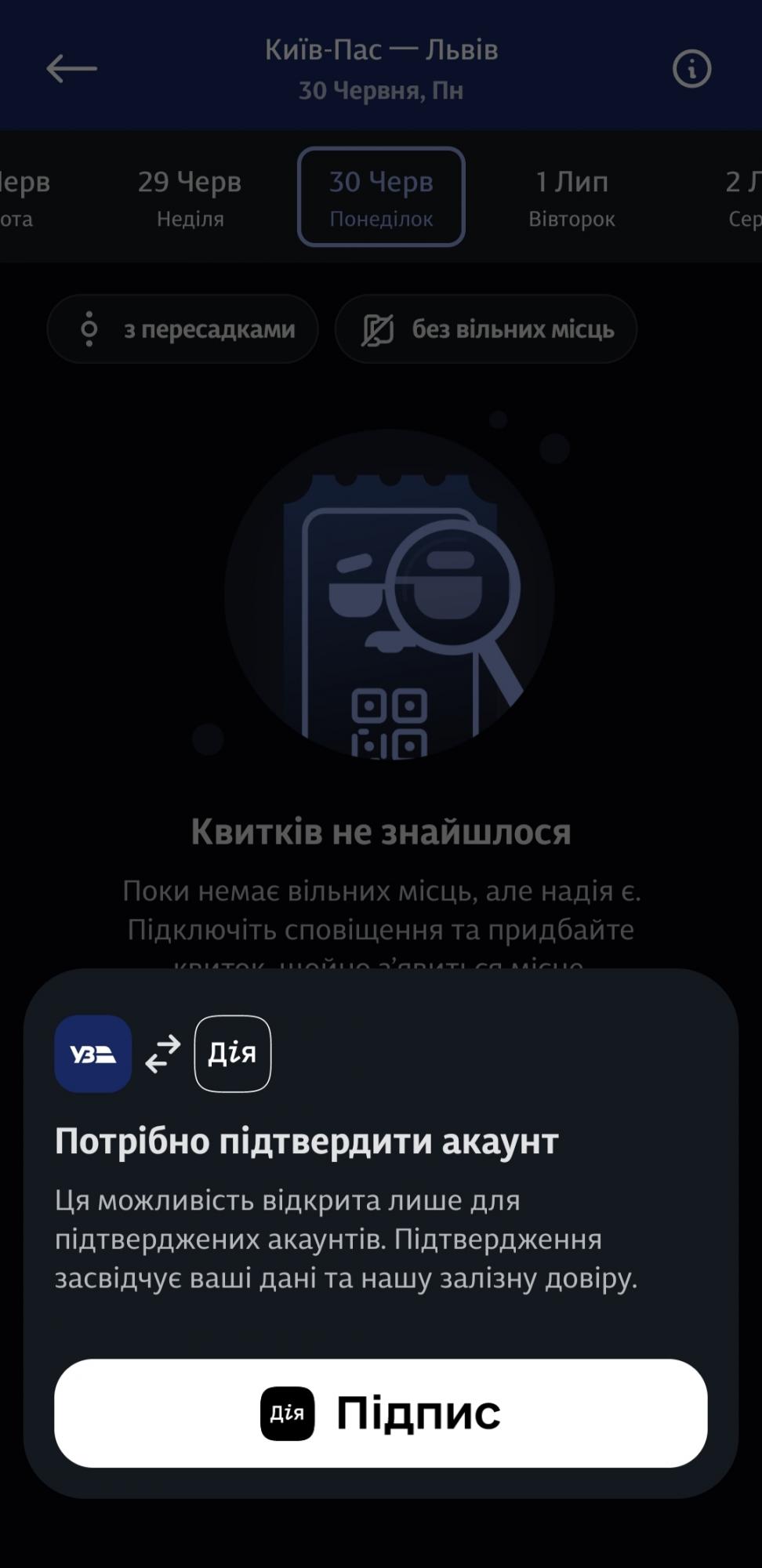Select the 2 Лип date on the right
This screenshot has width=762, height=1568.
pyautogui.click(x=745, y=197)
